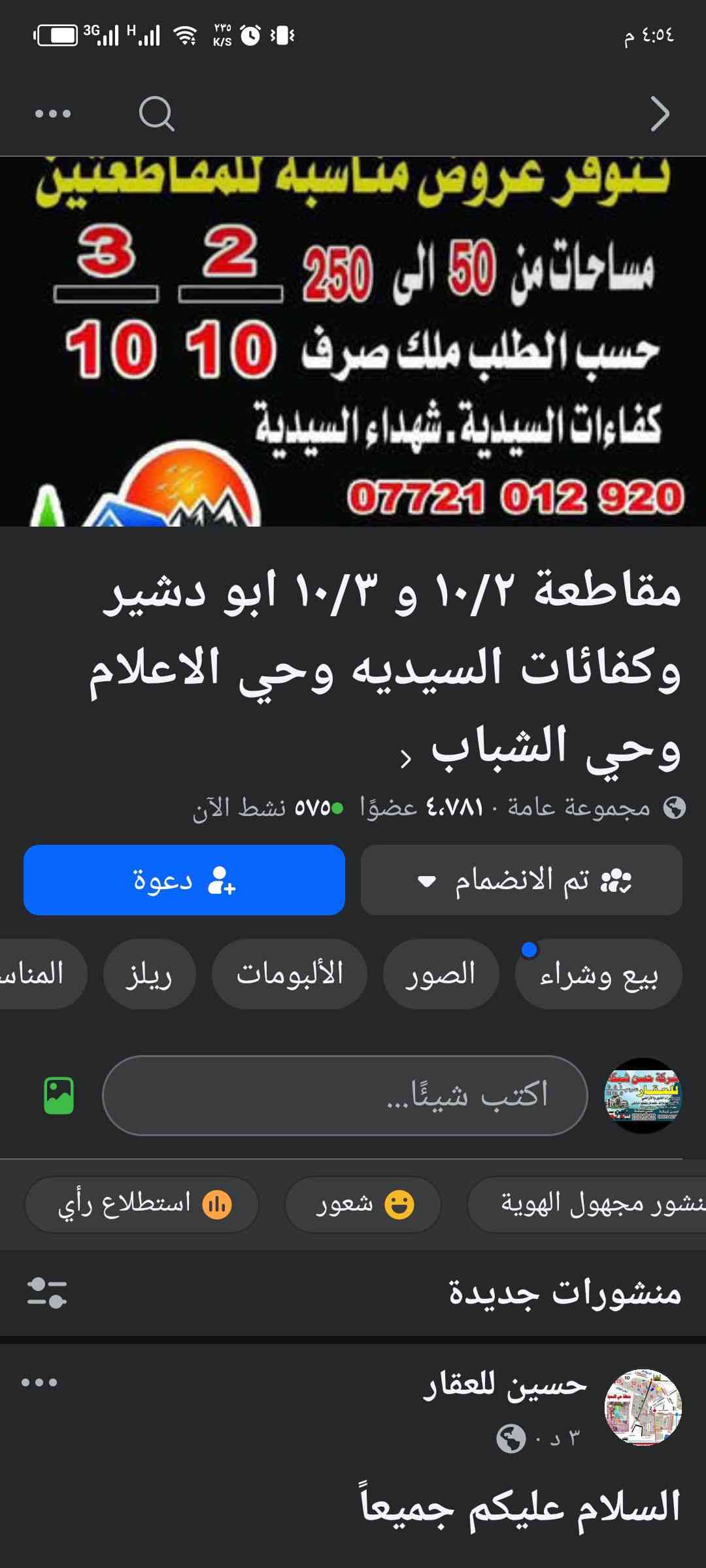Tap the اكتب شيئًا post field
The image size is (706, 1568).
click(345, 1096)
